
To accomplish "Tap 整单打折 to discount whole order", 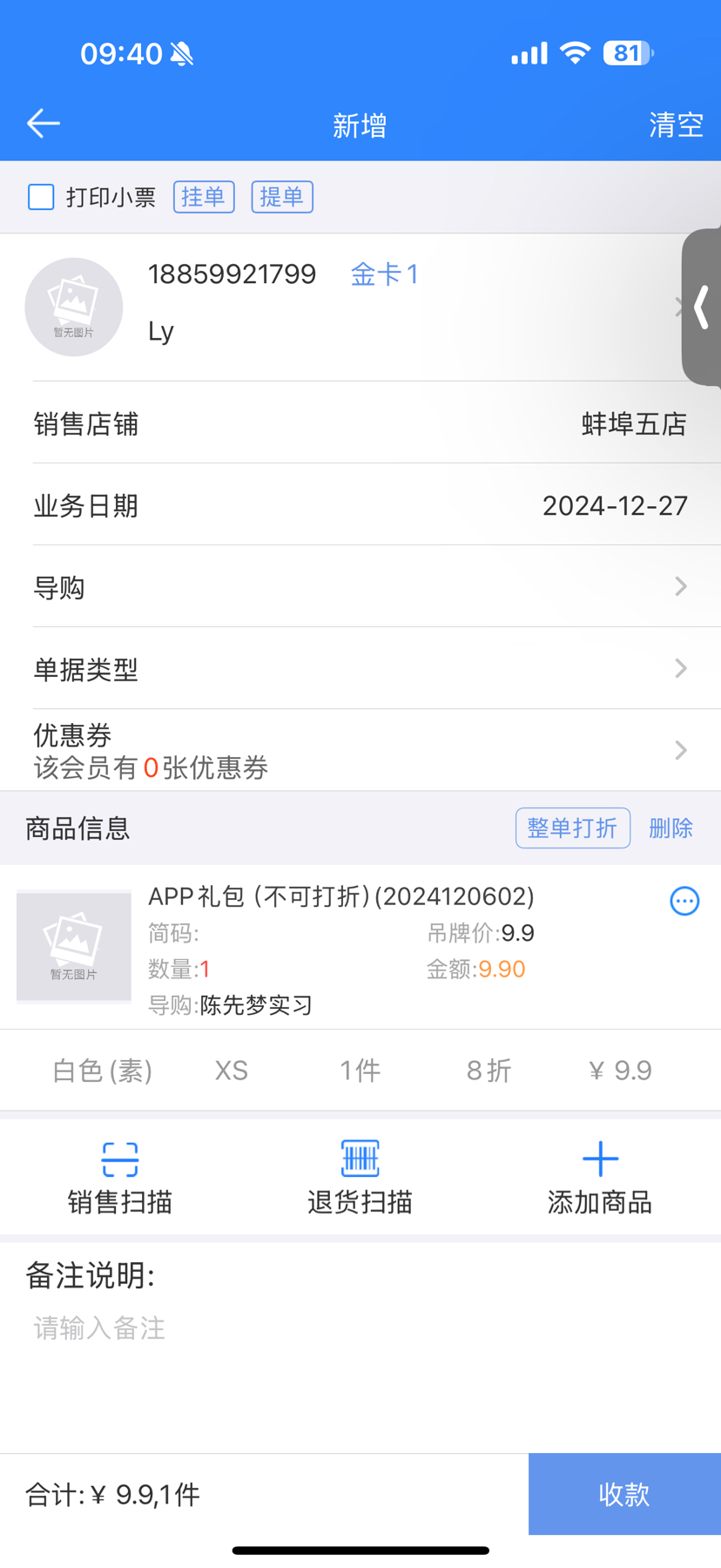I will tap(572, 828).
